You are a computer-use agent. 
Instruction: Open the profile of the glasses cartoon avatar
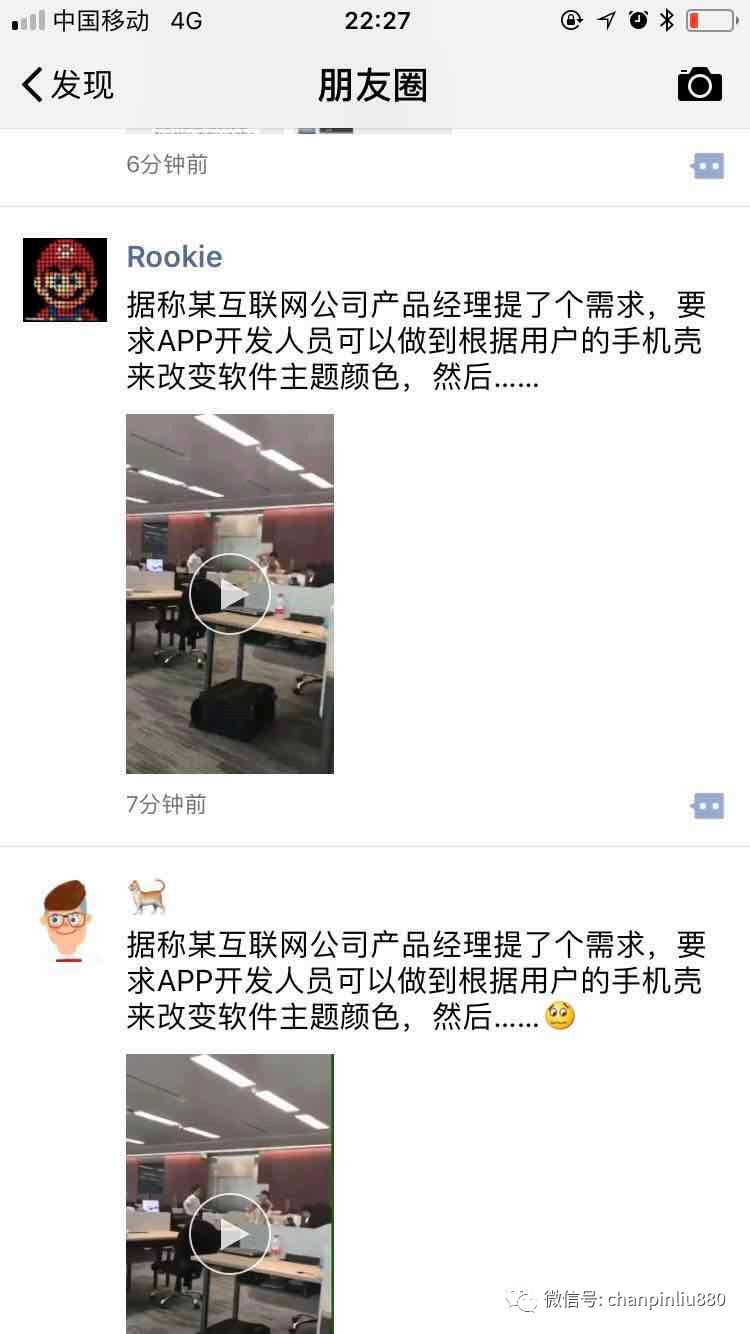click(65, 920)
